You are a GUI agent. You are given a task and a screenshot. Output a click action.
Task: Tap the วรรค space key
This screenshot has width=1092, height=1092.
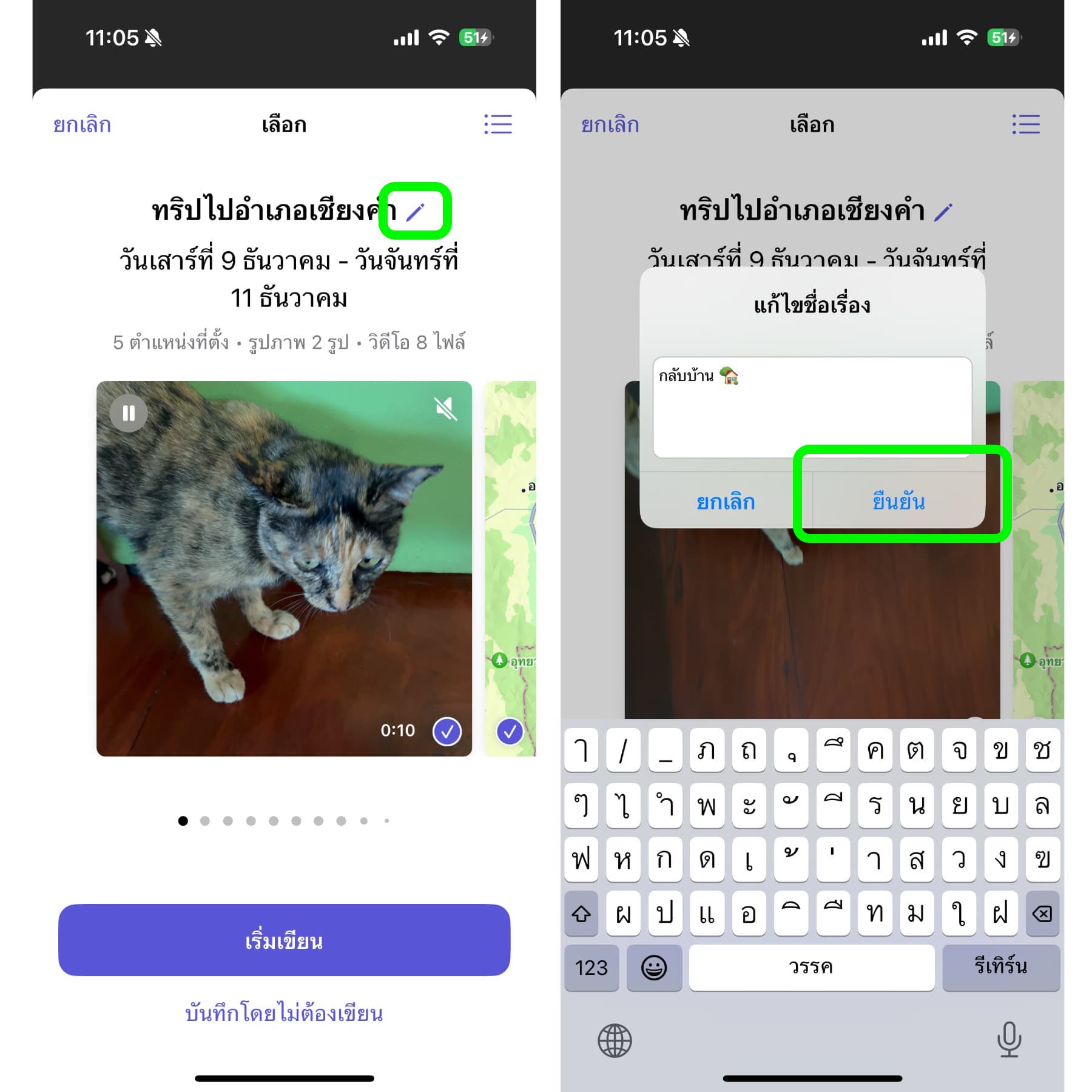coord(811,967)
